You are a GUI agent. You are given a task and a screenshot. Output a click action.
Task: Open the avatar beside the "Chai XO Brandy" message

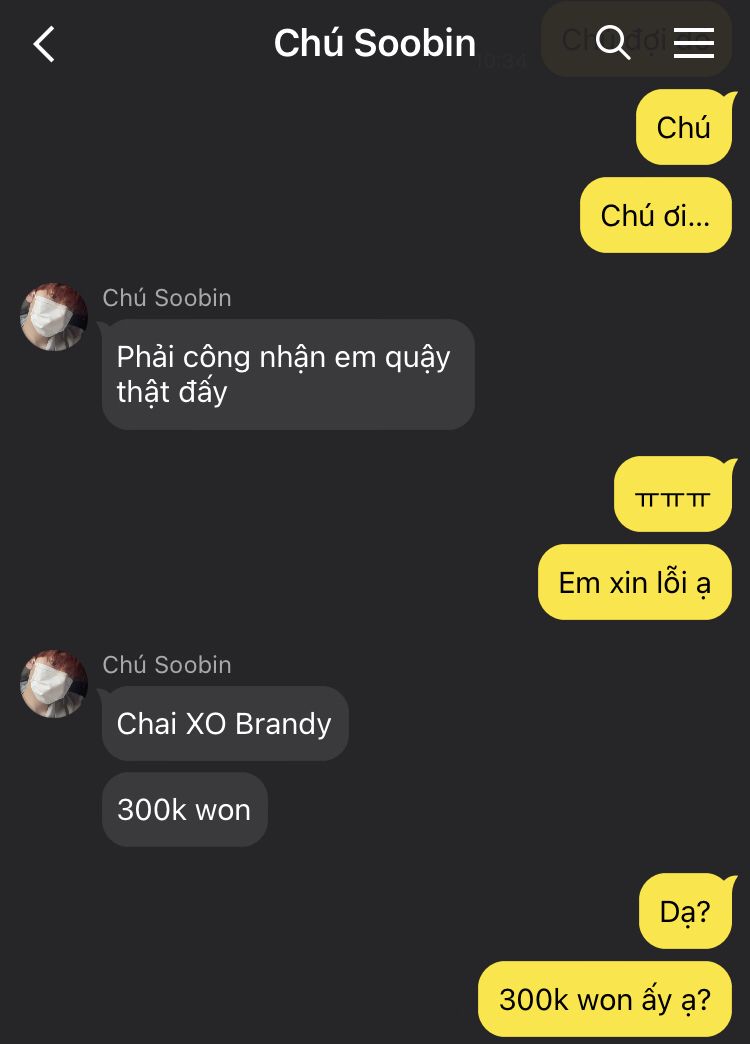[x=54, y=684]
